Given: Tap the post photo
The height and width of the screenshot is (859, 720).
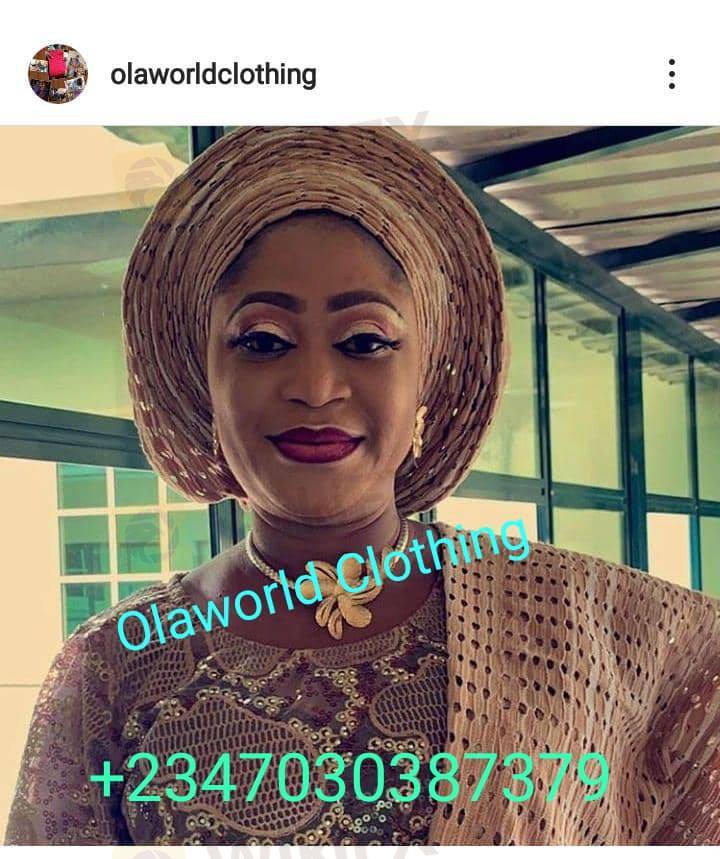Looking at the screenshot, I should (x=360, y=490).
